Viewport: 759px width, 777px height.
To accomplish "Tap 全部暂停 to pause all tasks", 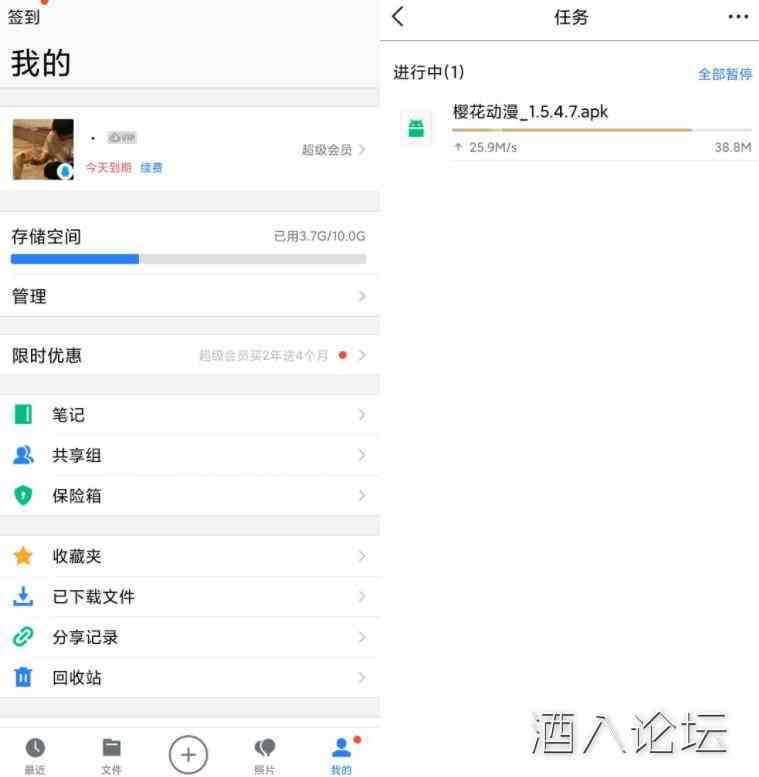I will click(724, 75).
